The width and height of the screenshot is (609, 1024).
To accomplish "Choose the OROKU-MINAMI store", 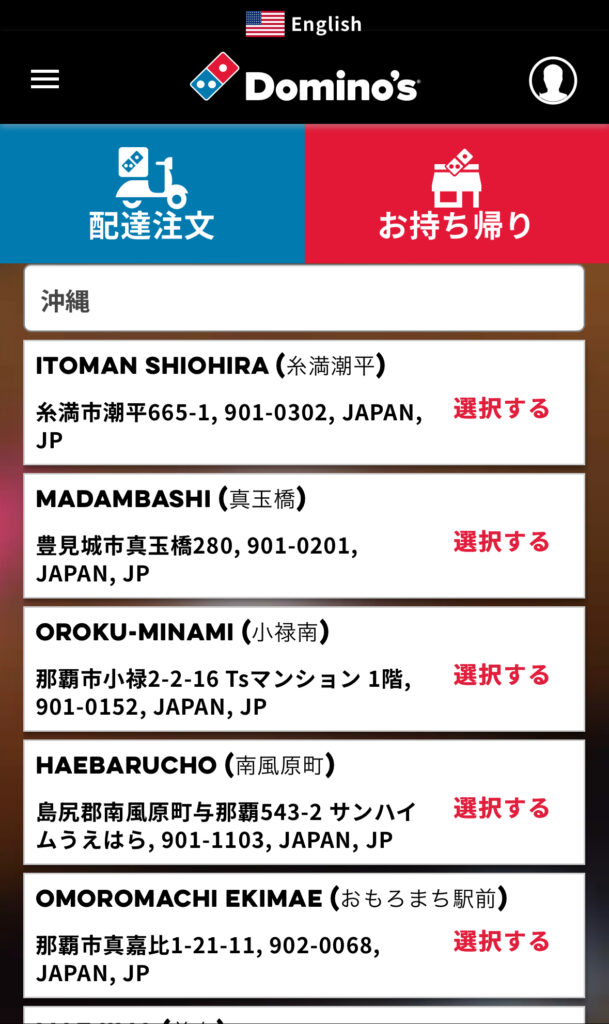I will click(x=501, y=675).
